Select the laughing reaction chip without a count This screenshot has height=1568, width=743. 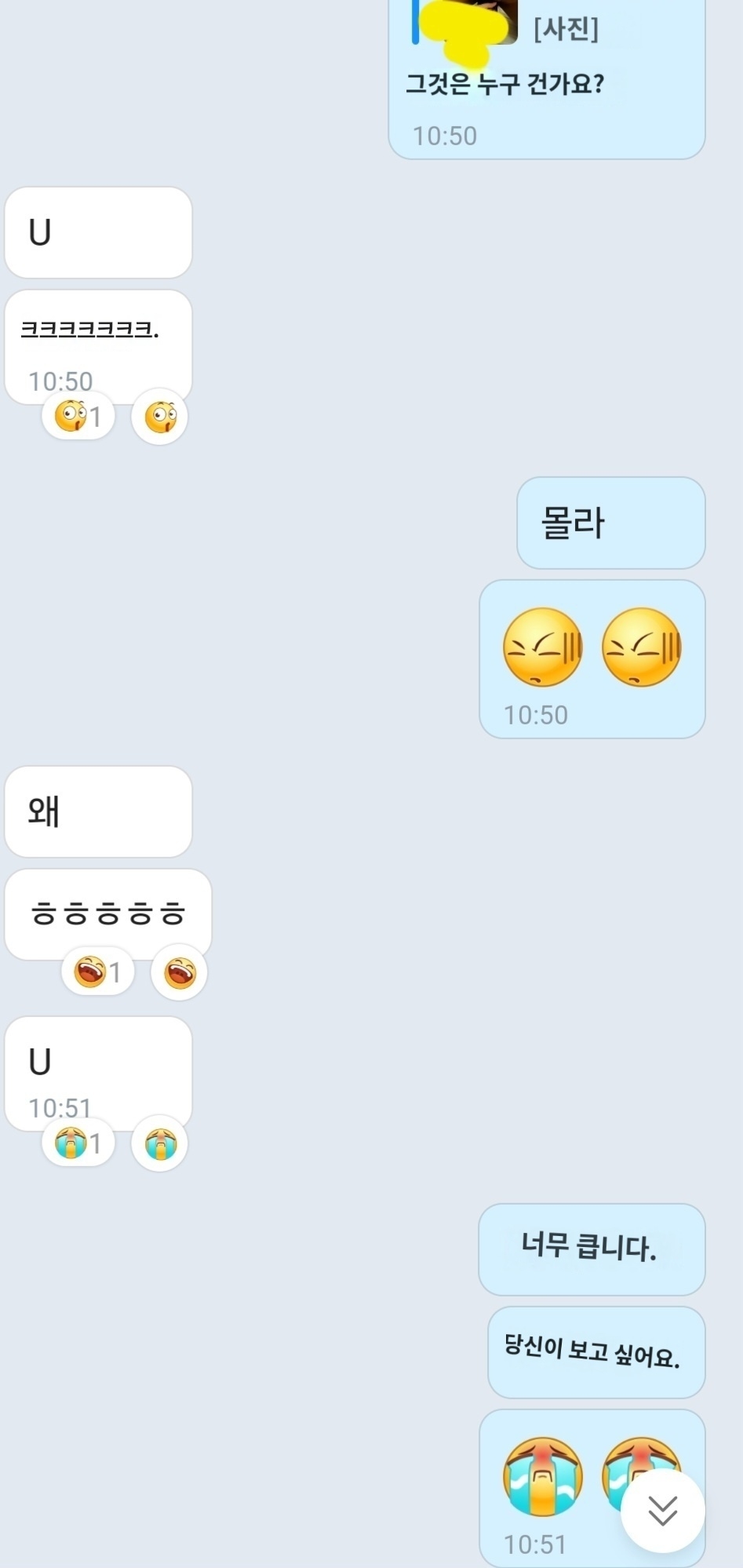pos(180,973)
